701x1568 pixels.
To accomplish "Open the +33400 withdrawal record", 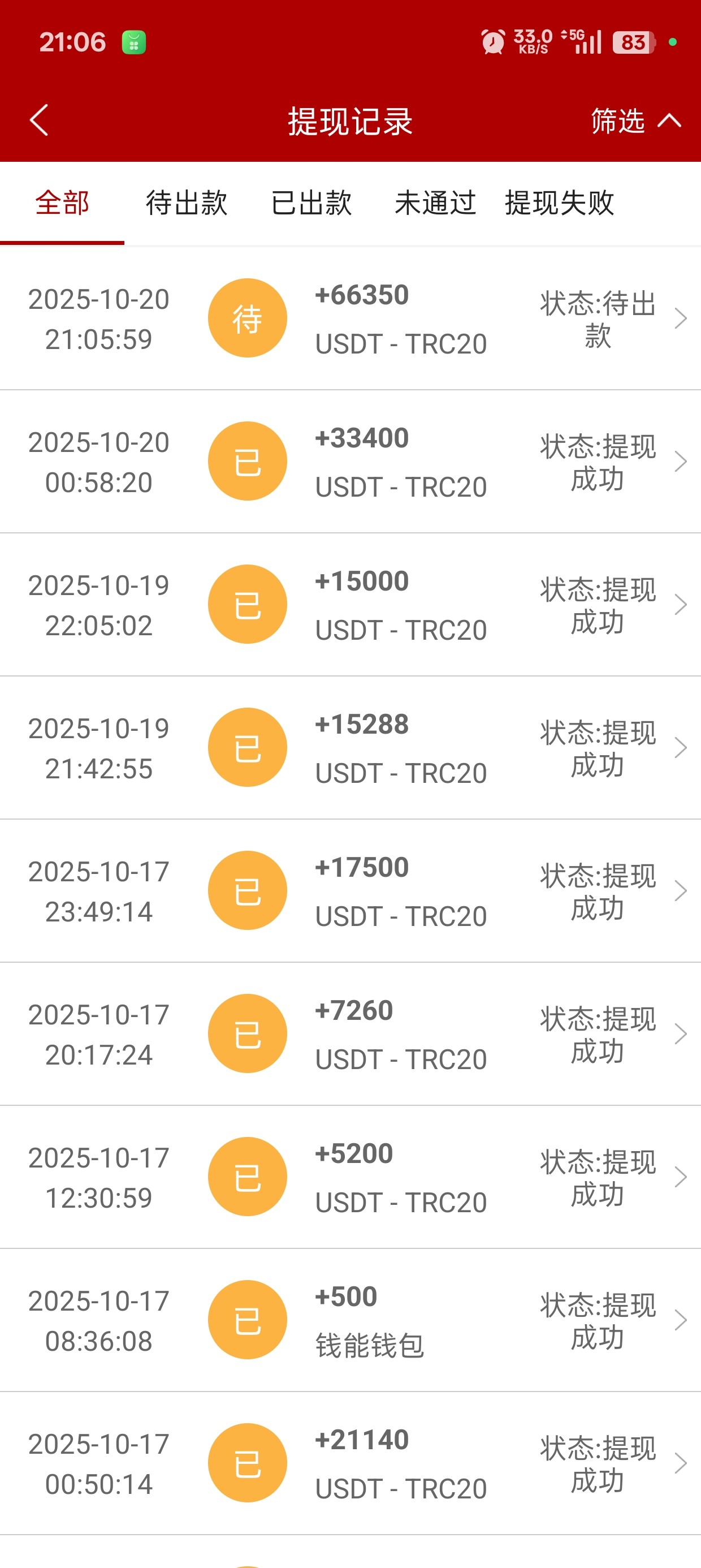I will (x=350, y=462).
